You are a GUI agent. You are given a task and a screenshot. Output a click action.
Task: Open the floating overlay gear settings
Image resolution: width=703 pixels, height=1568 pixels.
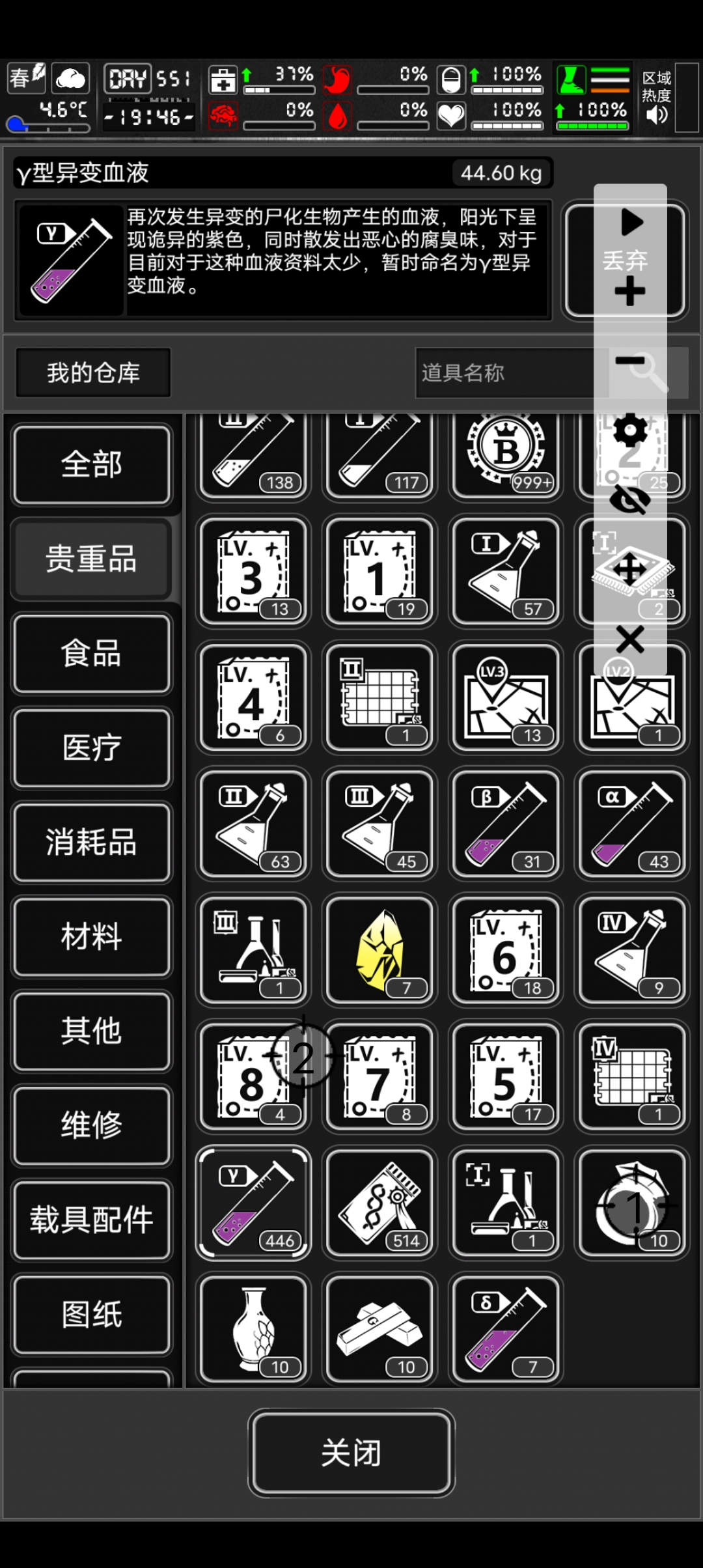(630, 430)
